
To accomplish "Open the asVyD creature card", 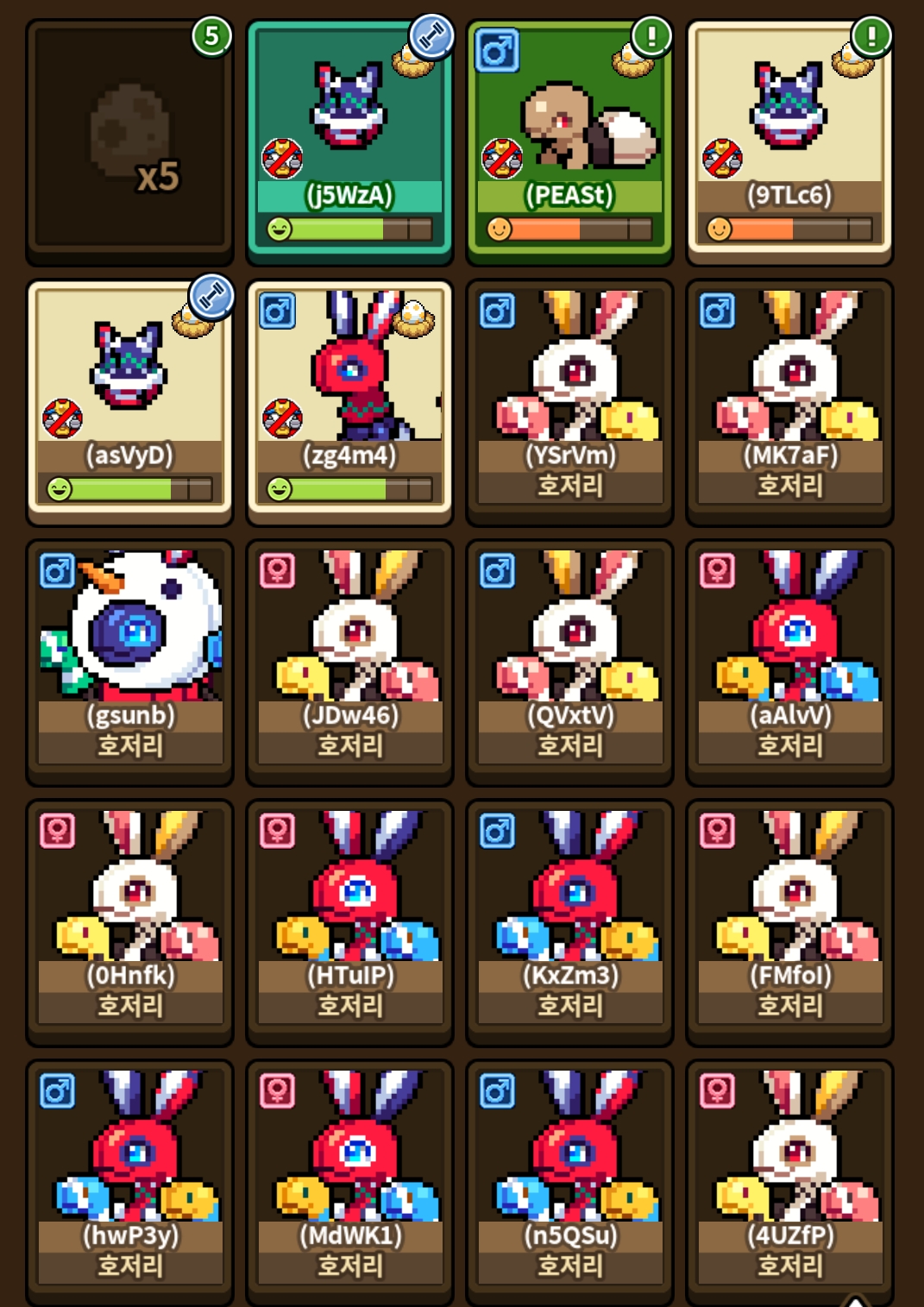I will [x=129, y=403].
